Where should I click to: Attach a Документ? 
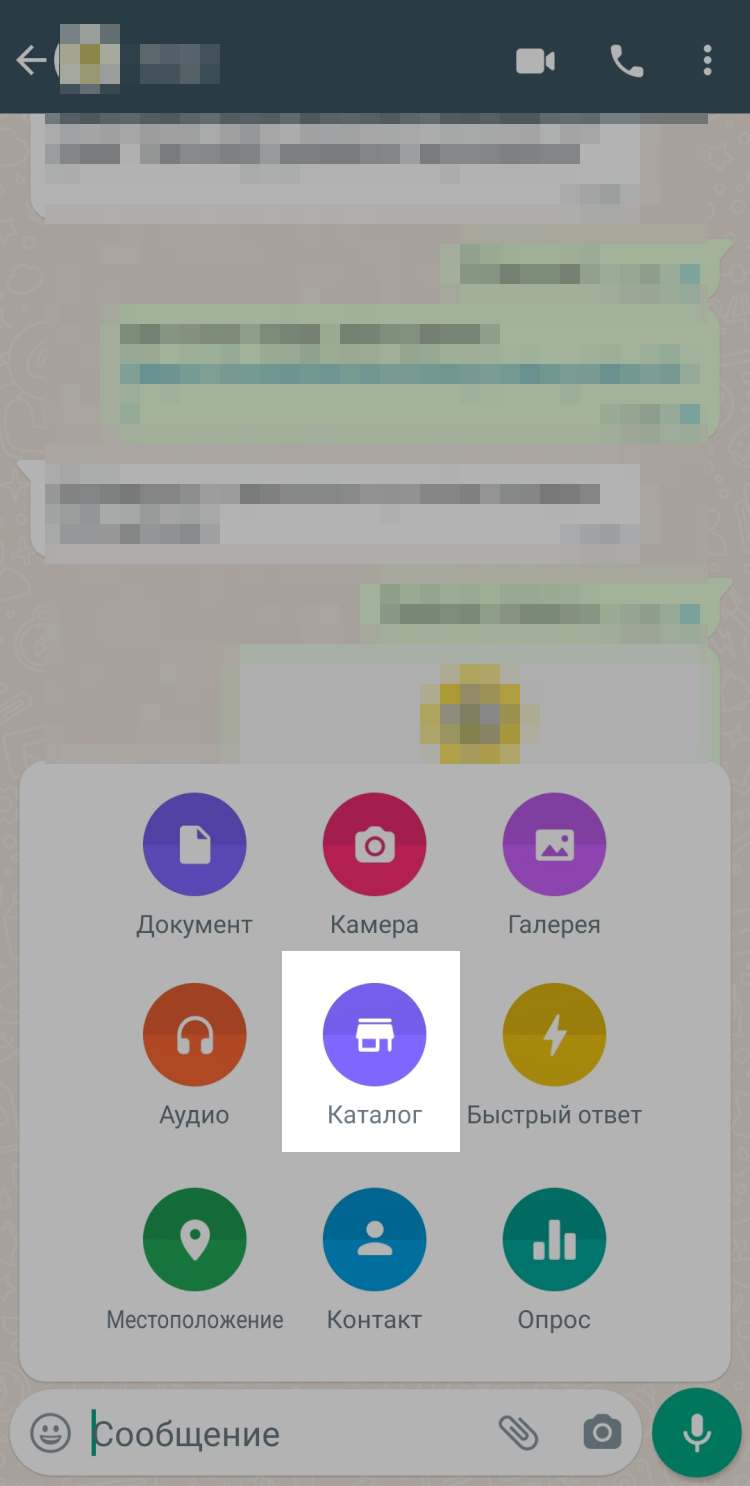194,845
